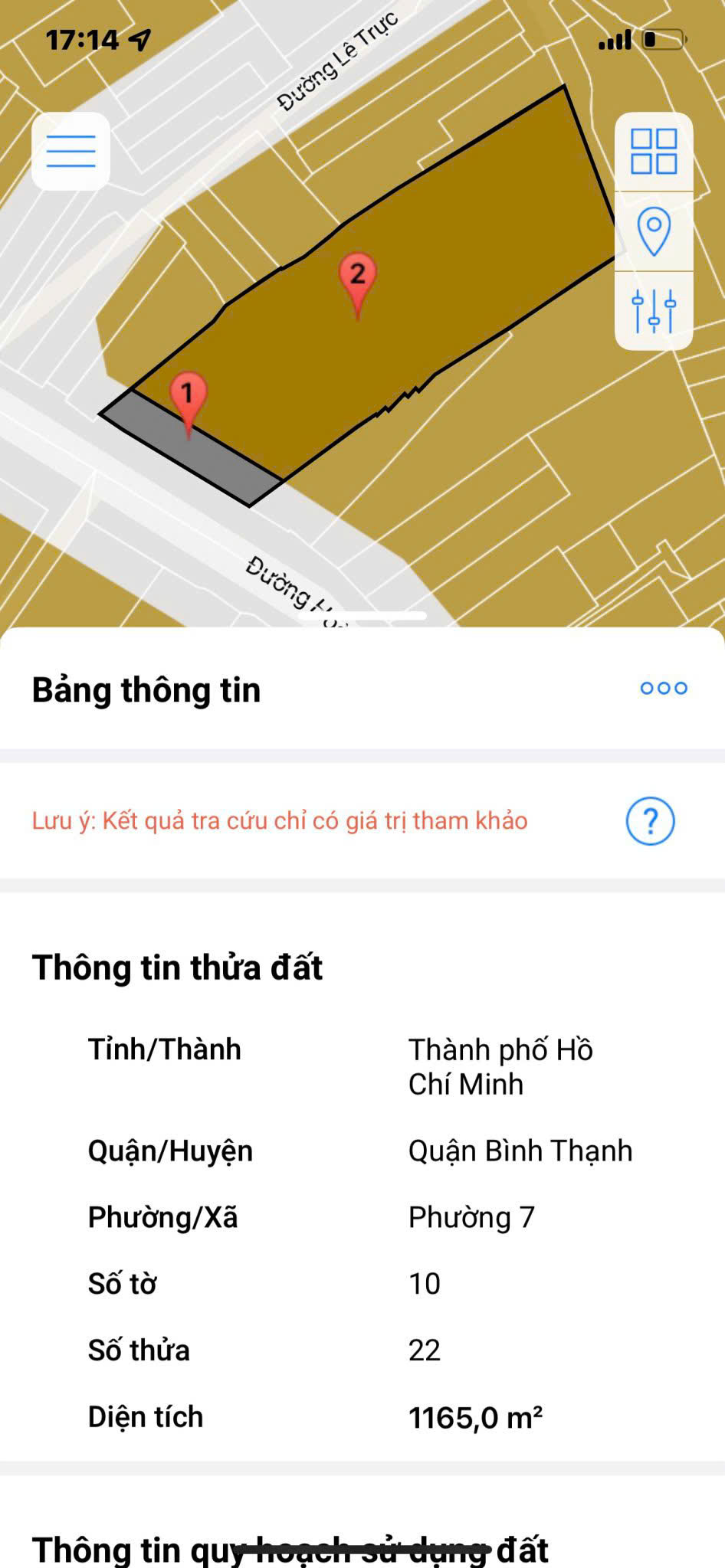Viewport: 725px width, 1568px height.
Task: Open the three-dot options for Bảng thông tin
Action: [x=664, y=689]
